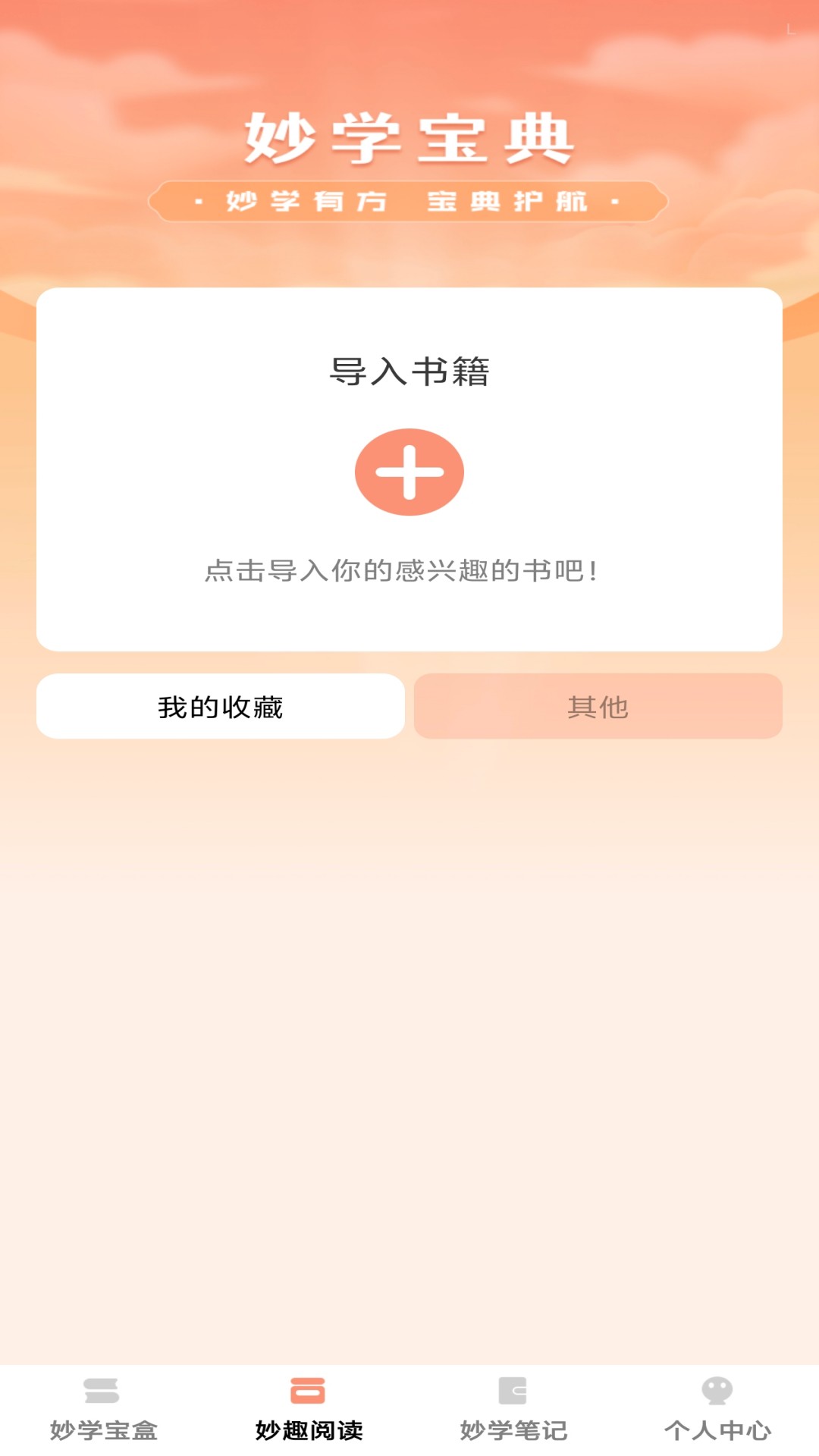Click the 妙学有方 宝典护航 slogan ribbon
The width and height of the screenshot is (819, 1456).
click(409, 201)
